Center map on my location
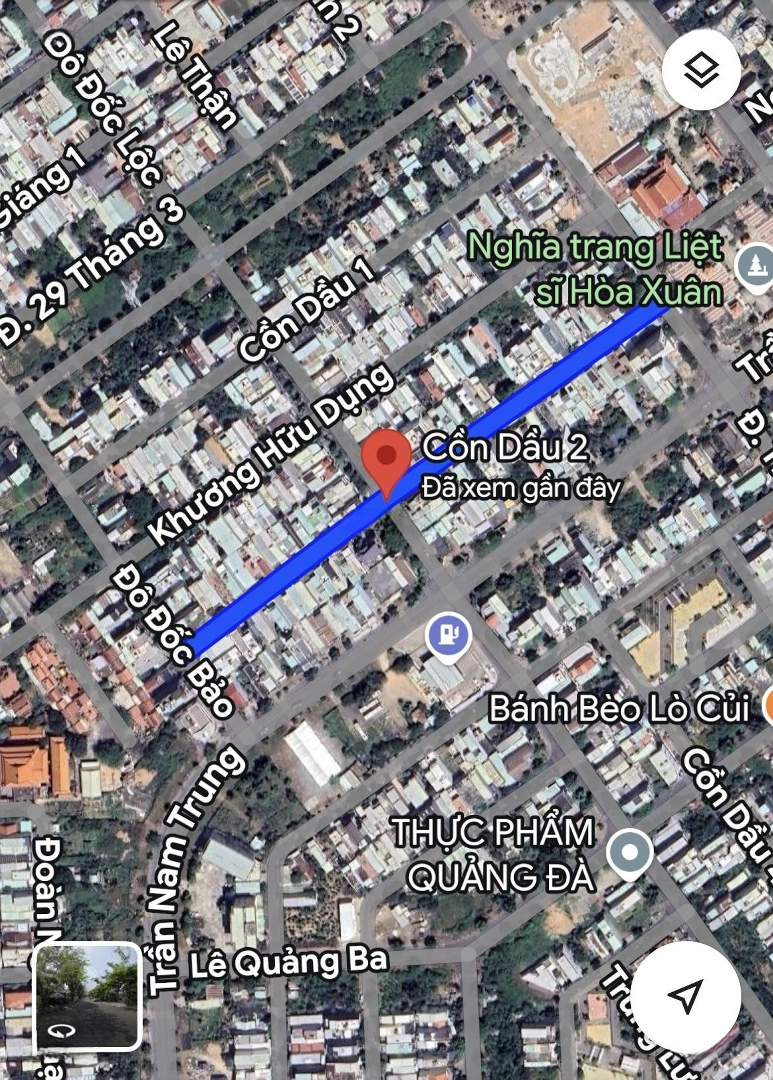 pyautogui.click(x=685, y=995)
